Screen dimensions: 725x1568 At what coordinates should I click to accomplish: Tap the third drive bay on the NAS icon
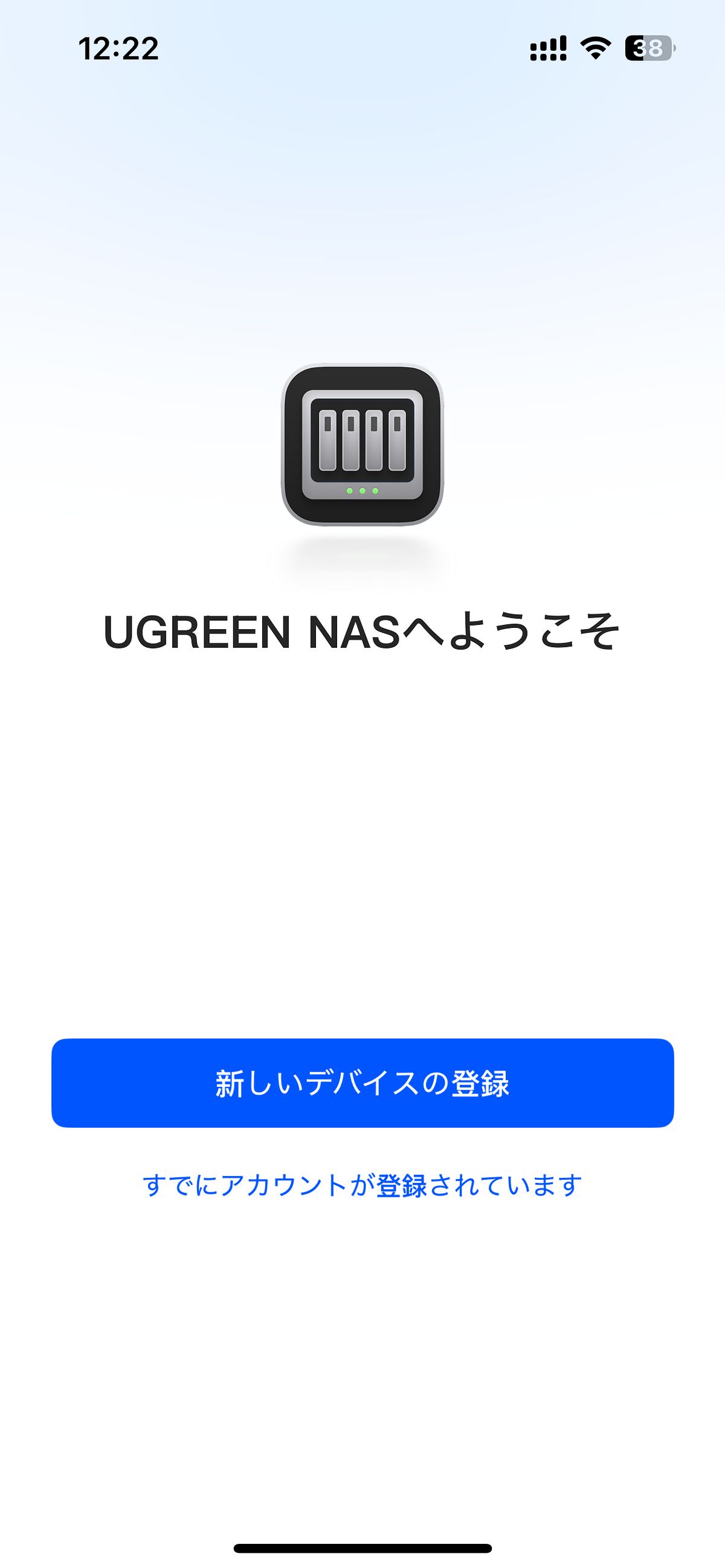coord(374,441)
